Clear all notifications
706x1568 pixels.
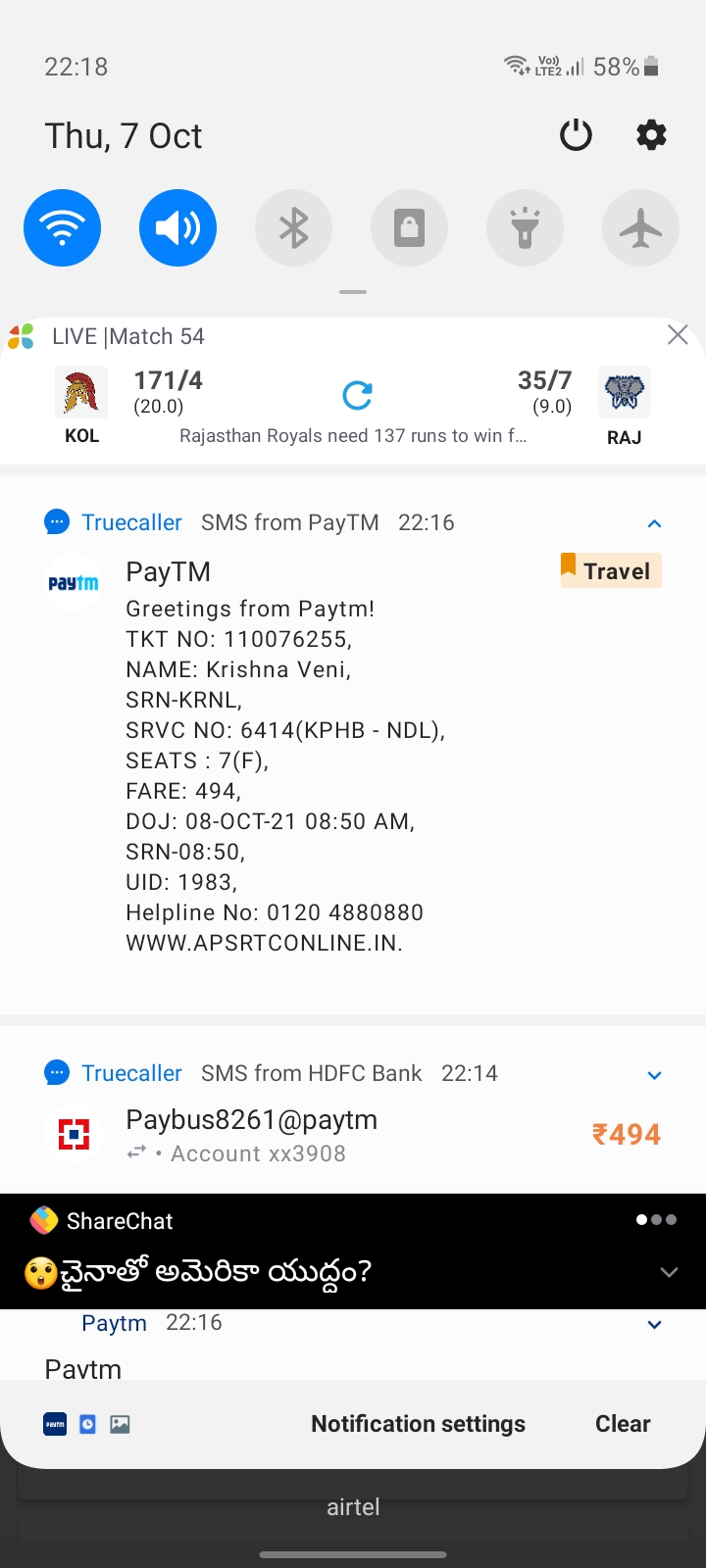623,1424
